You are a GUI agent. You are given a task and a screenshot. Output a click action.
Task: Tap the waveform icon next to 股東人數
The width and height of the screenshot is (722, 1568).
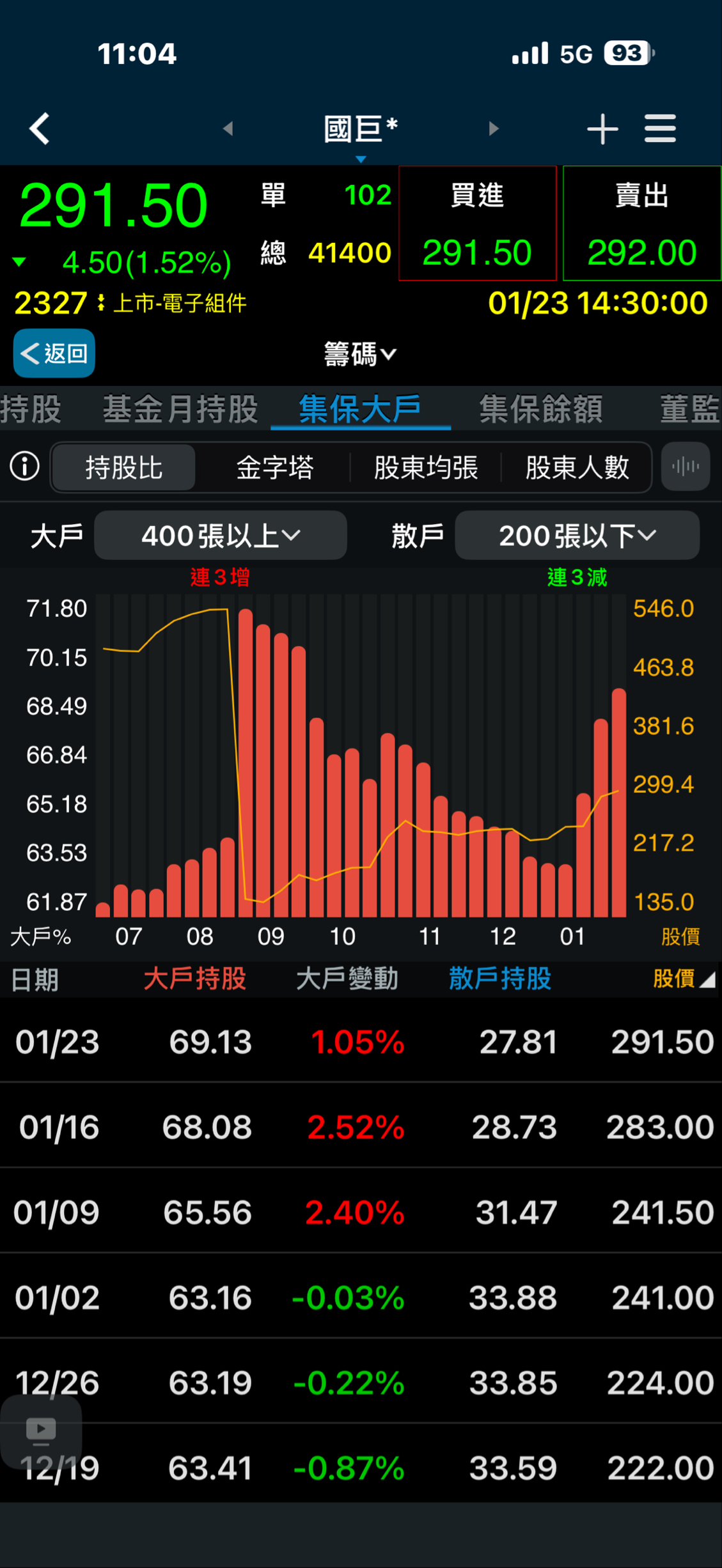click(x=685, y=467)
